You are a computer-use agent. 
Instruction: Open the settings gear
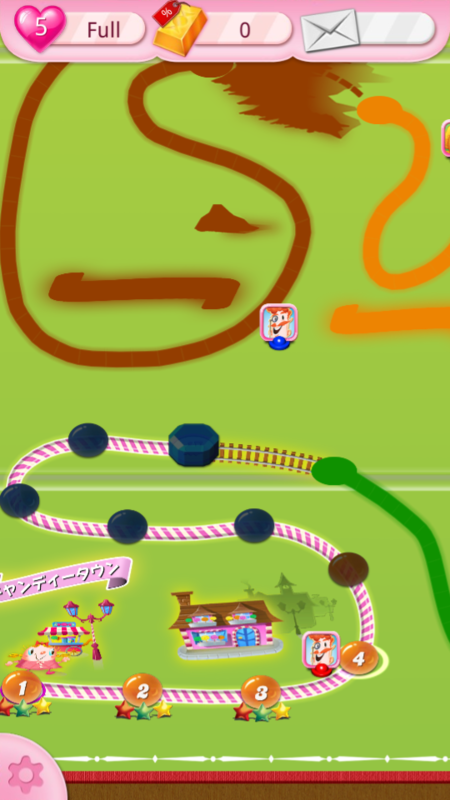[x=26, y=774]
